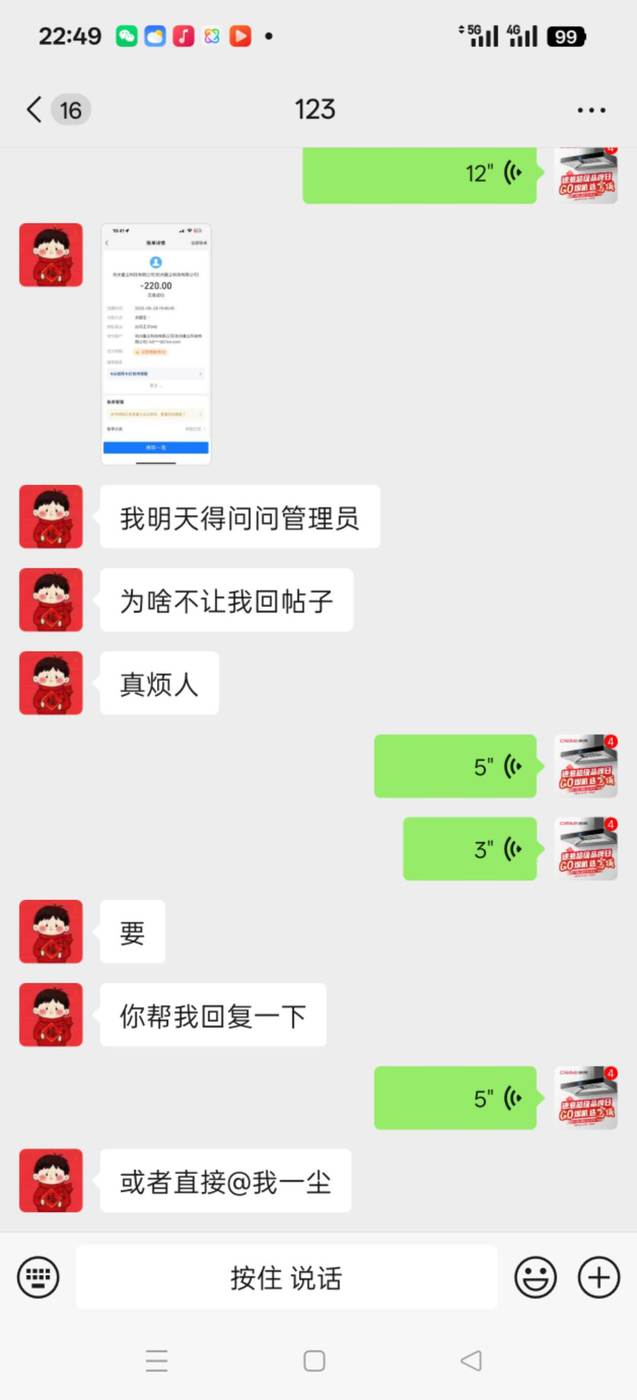The image size is (637, 1400).
Task: Open the chat info overflow menu
Action: tap(591, 110)
